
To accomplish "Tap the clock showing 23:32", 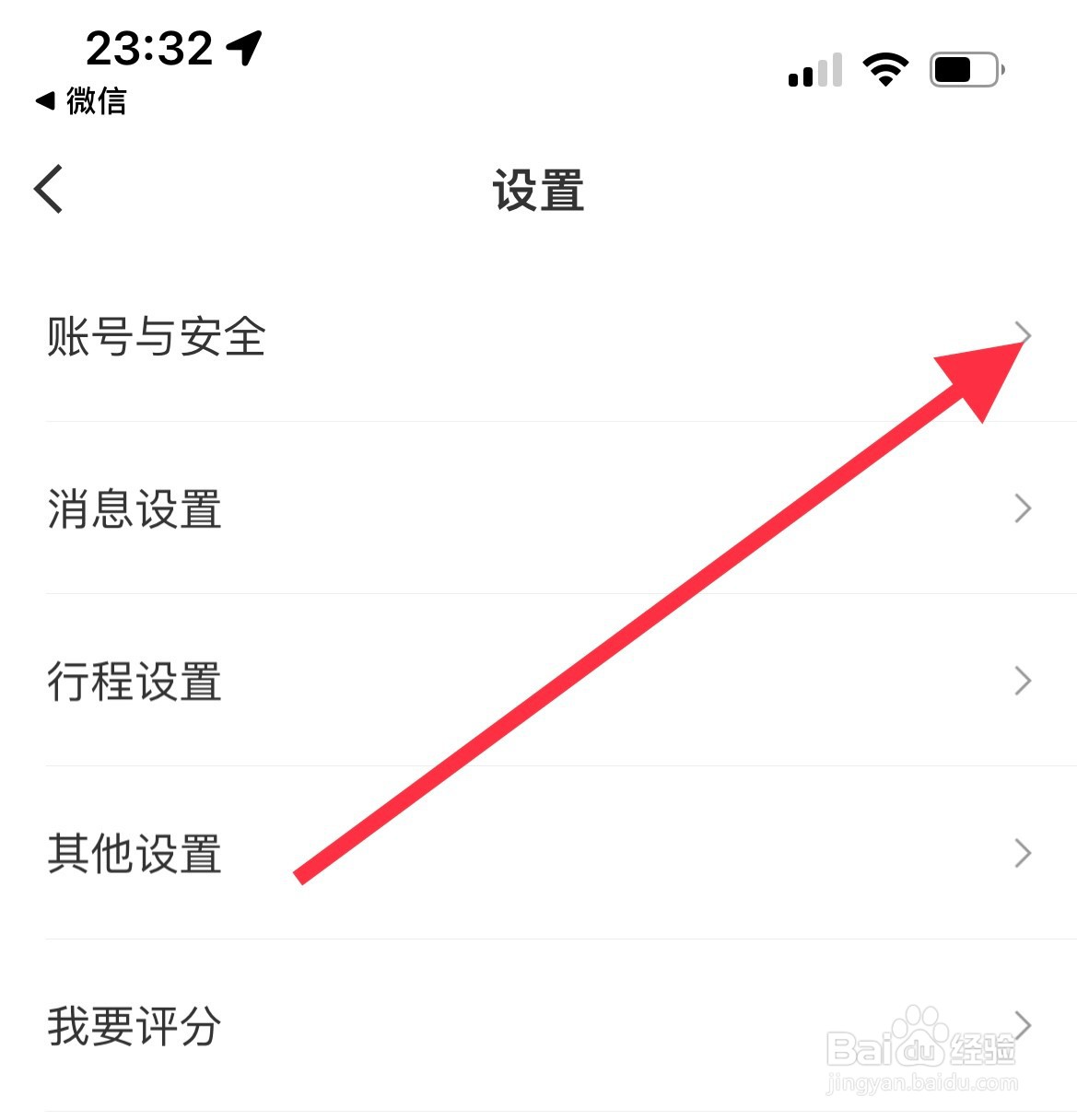I will point(147,50).
